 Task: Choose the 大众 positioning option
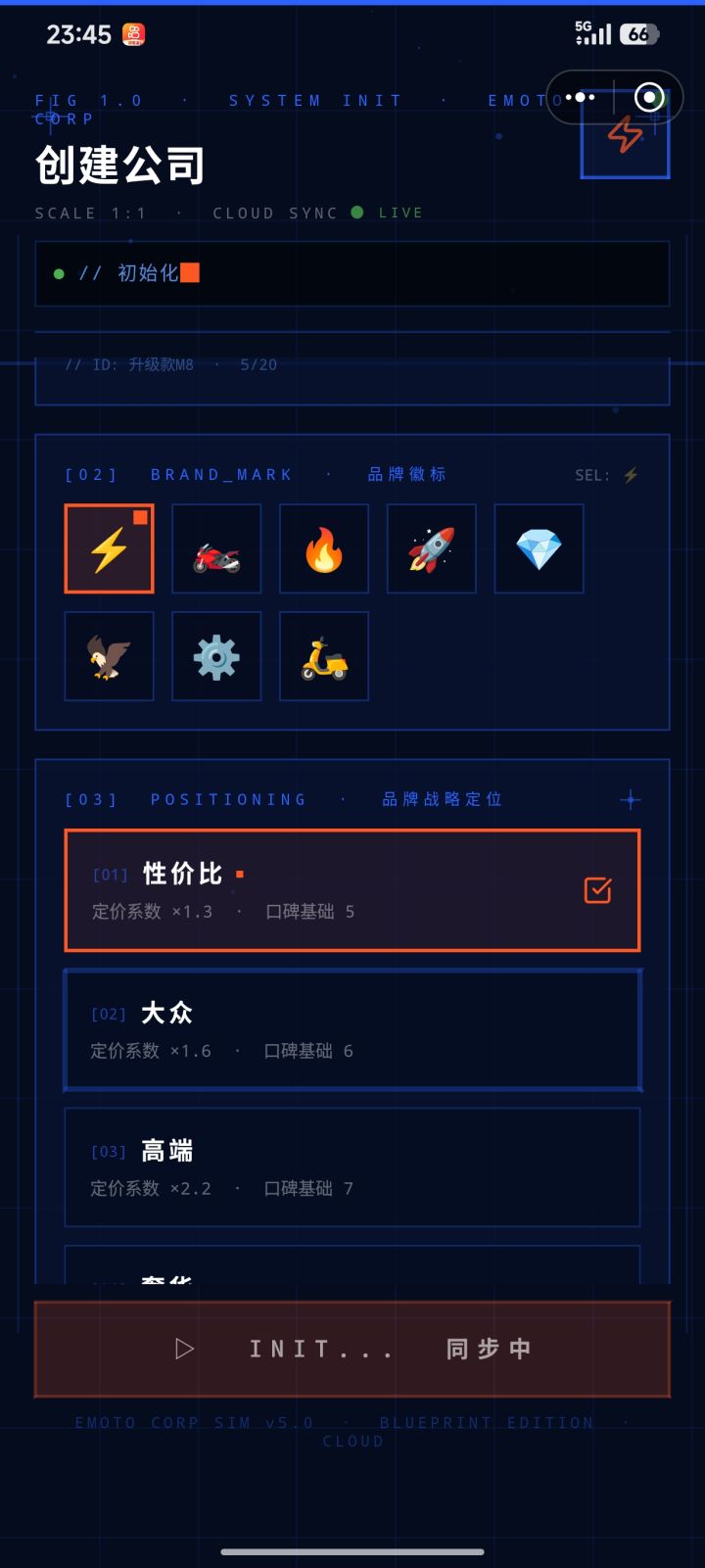pos(352,1029)
